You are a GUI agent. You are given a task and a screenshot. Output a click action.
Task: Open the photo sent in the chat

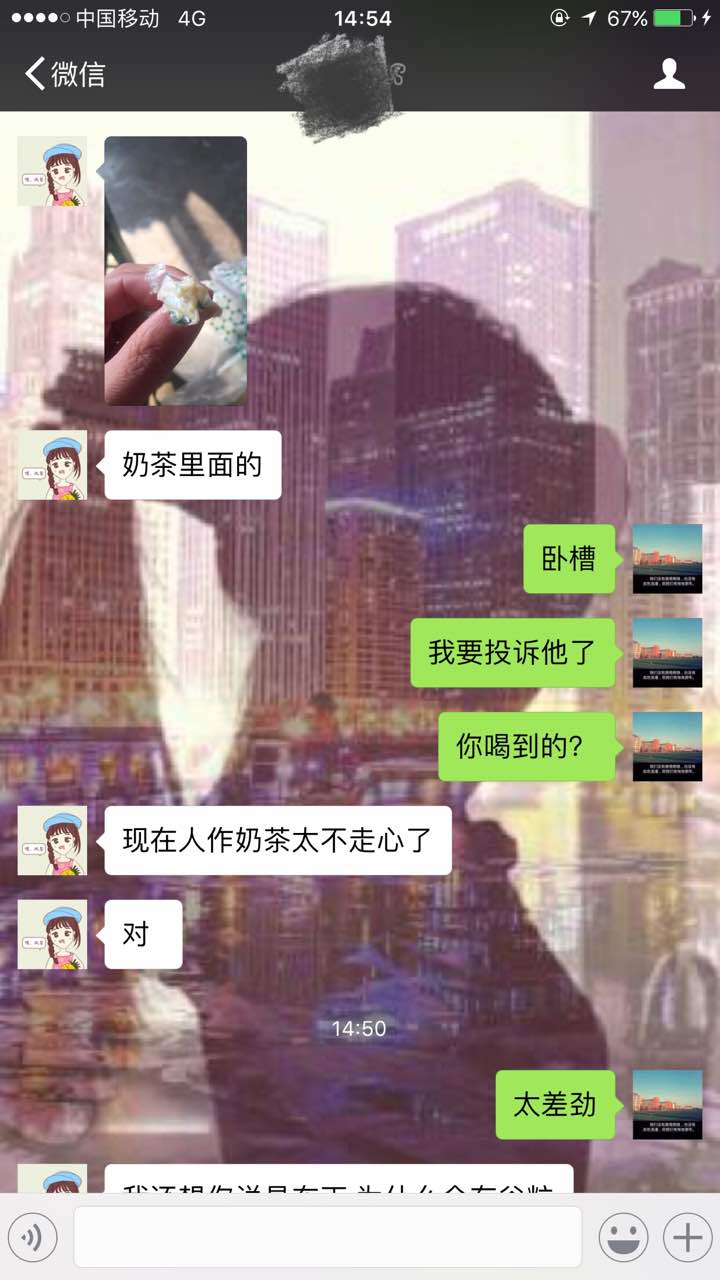click(x=175, y=270)
